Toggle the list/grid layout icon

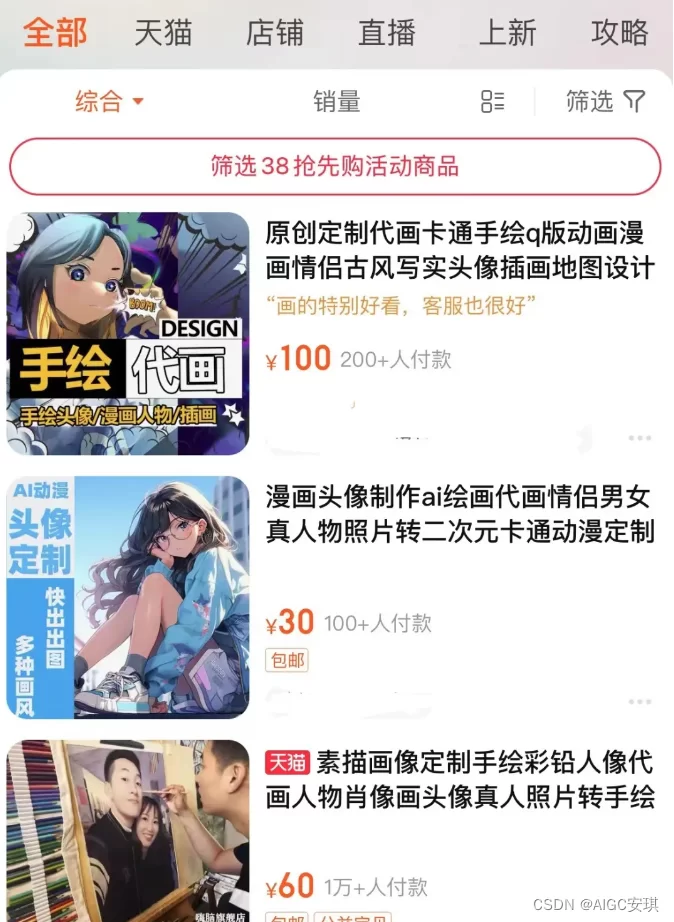click(492, 101)
